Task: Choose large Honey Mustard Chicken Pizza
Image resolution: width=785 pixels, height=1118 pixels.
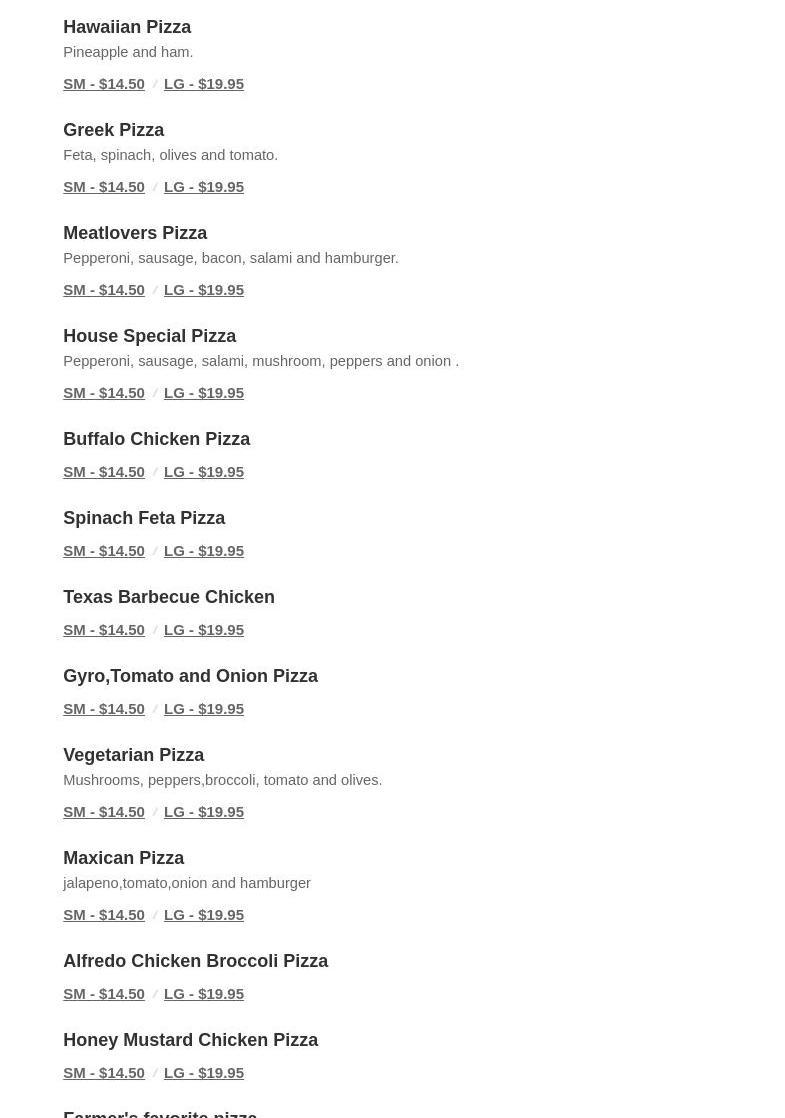Action: (204, 1073)
